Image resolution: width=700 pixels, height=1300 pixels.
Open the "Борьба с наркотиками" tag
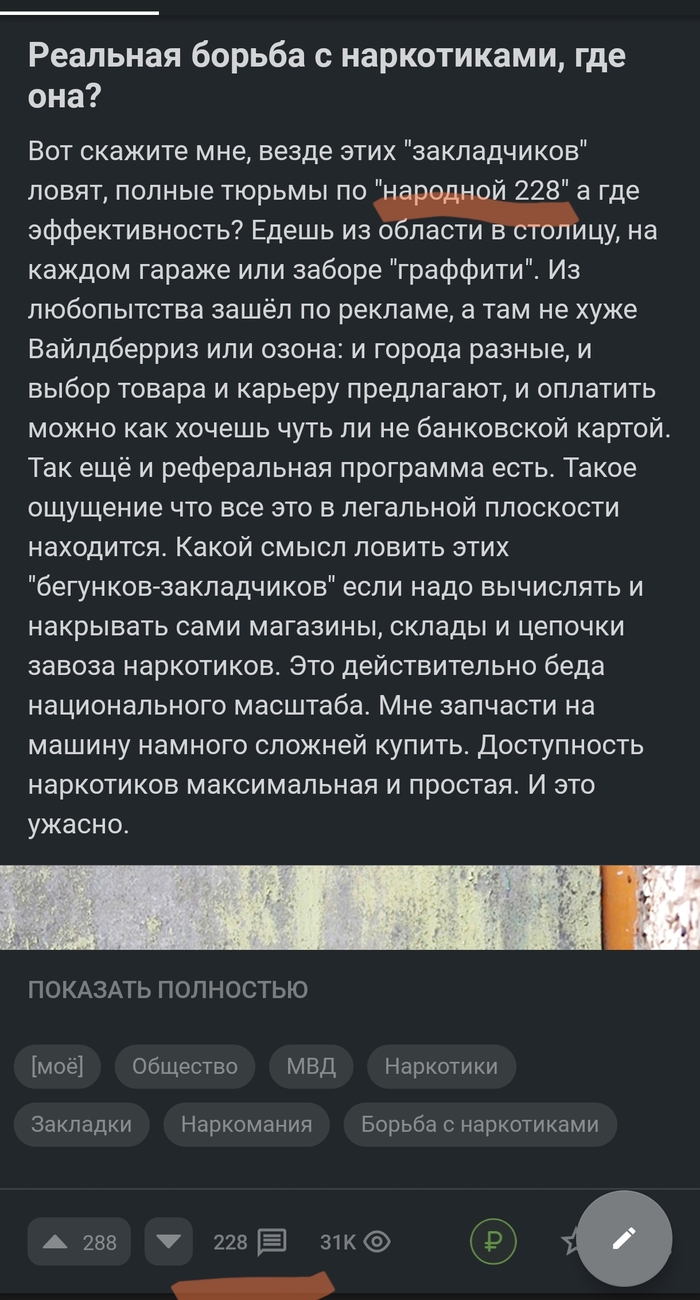480,1124
